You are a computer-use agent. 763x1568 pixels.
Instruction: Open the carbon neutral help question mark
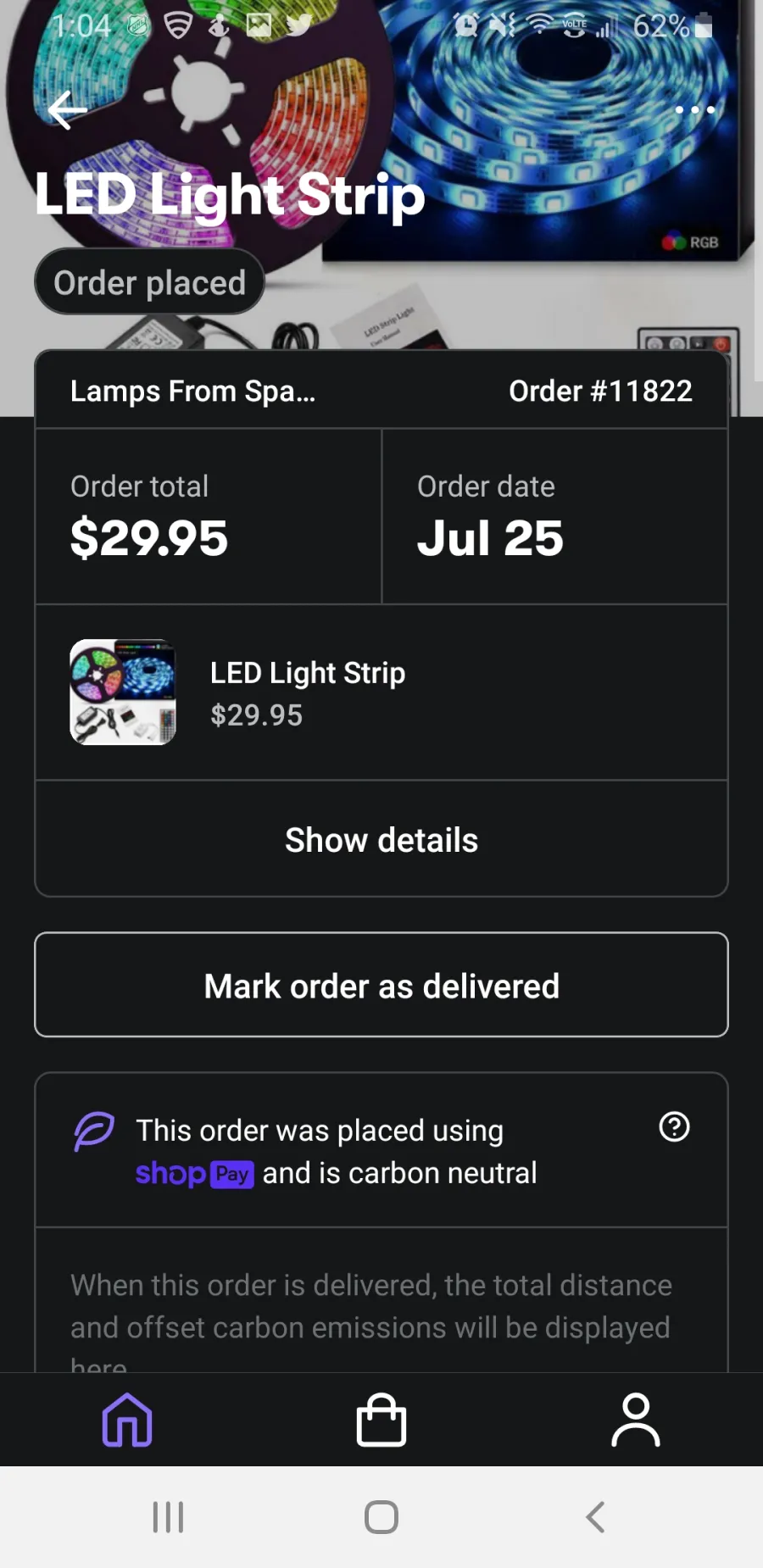tap(674, 1127)
